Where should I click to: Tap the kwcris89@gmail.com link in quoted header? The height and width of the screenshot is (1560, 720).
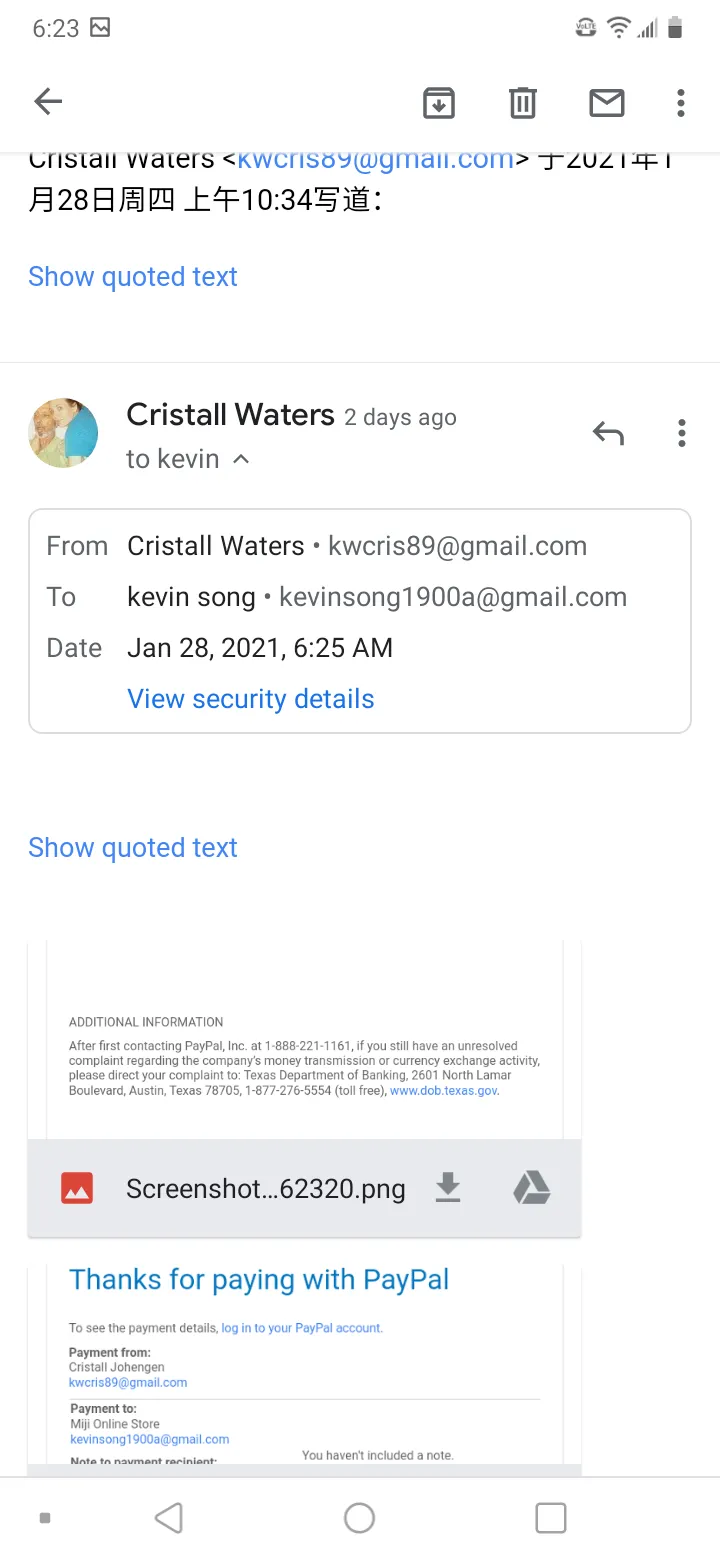pyautogui.click(x=375, y=158)
